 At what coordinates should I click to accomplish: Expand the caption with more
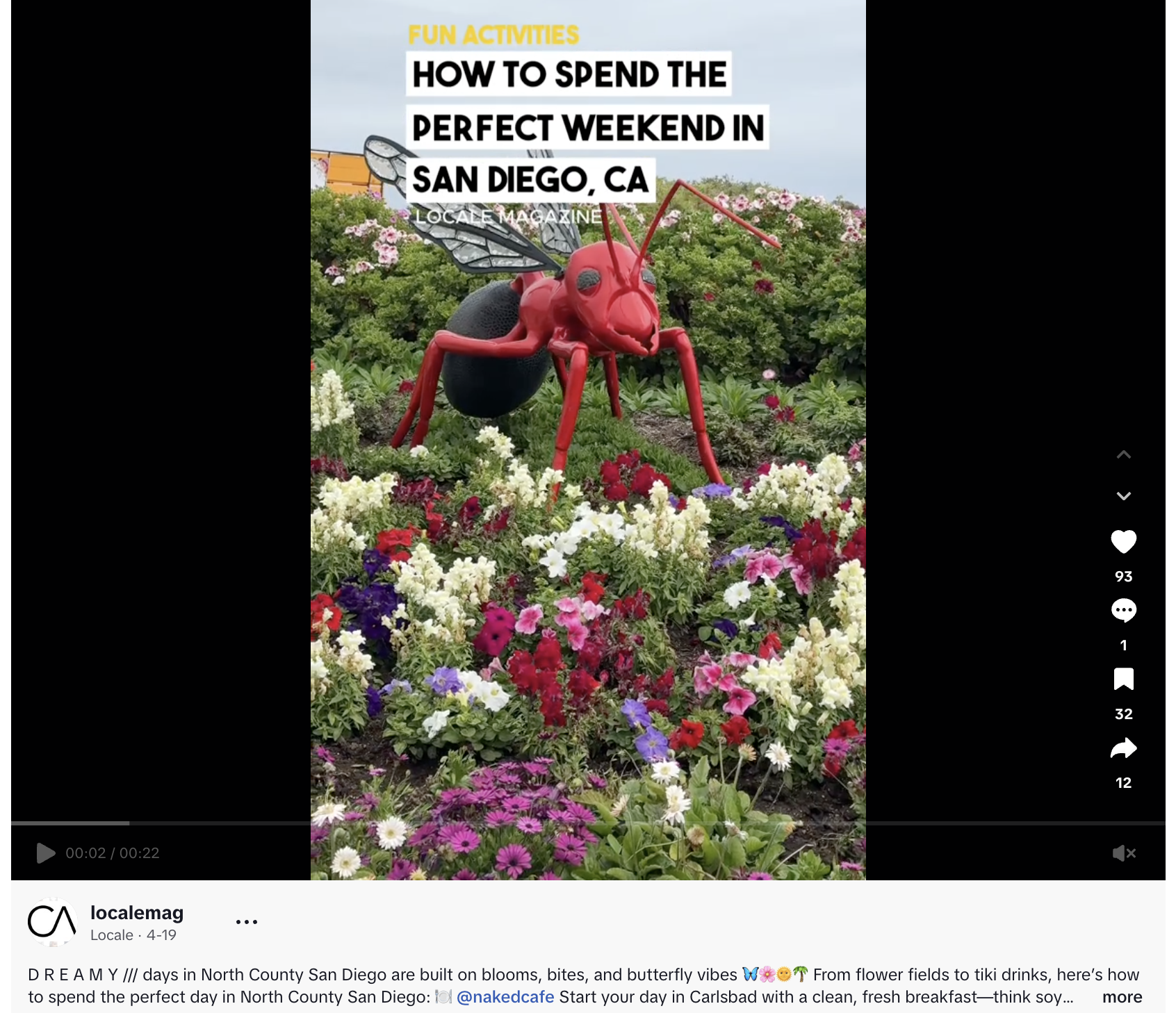click(1122, 997)
